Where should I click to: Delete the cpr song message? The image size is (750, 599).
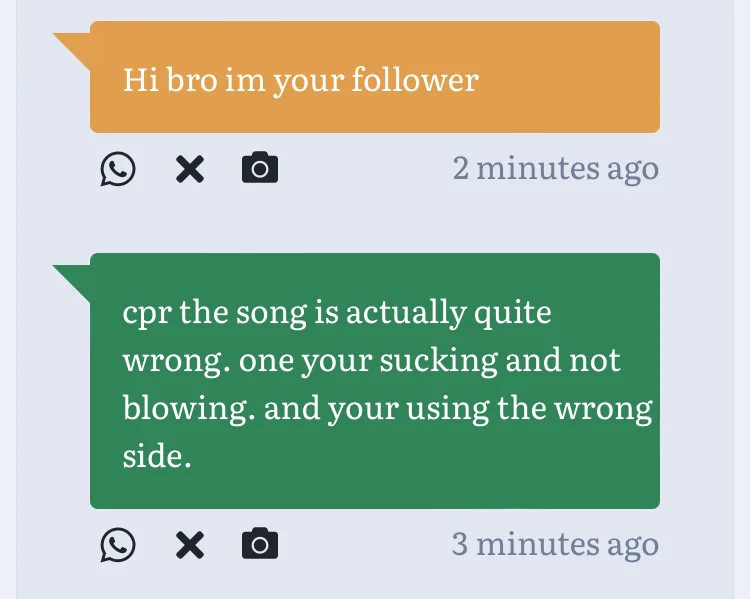pos(189,545)
